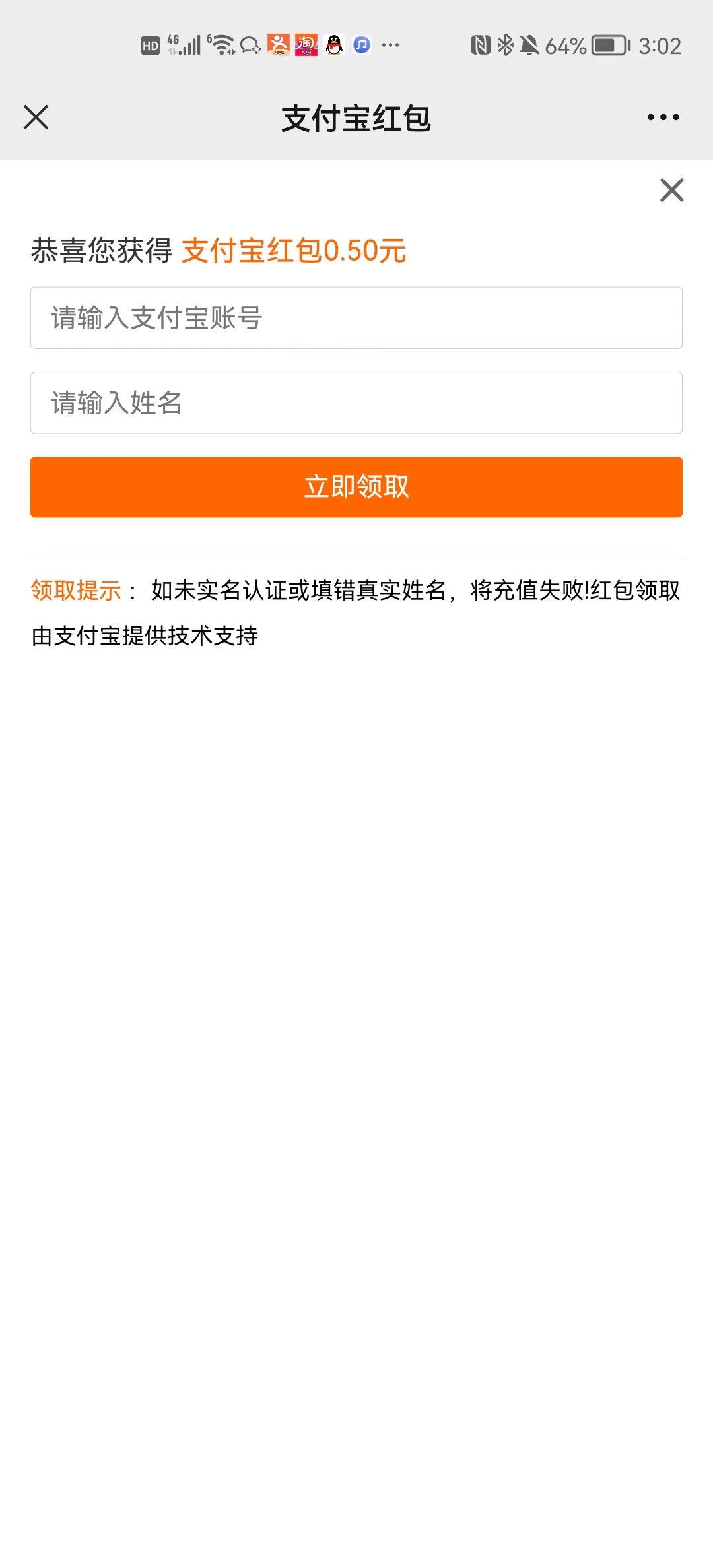Open the three-dot overflow menu
Viewport: 713px width, 1568px height.
click(x=663, y=117)
